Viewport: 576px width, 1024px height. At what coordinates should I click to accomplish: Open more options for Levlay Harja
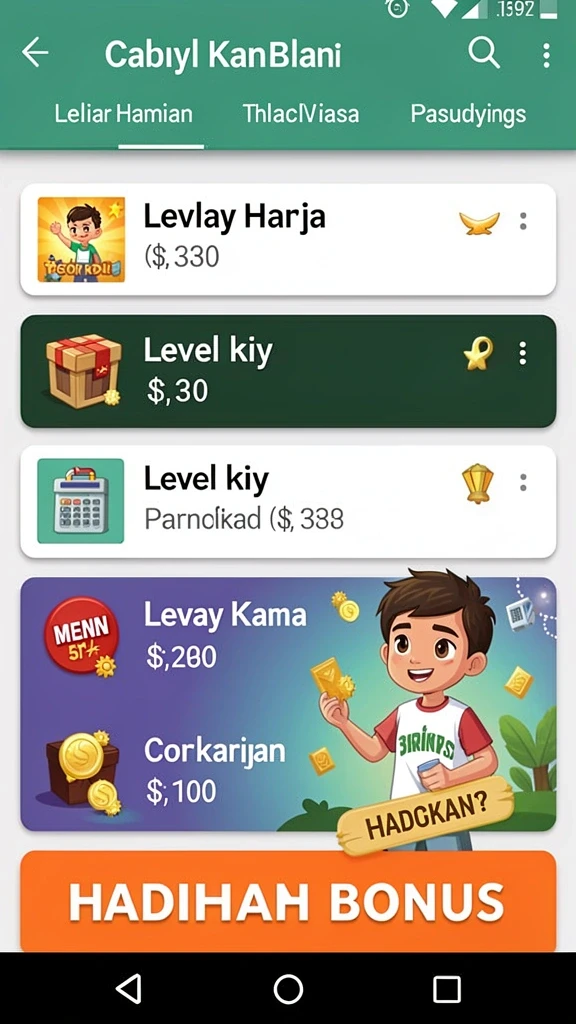523,221
